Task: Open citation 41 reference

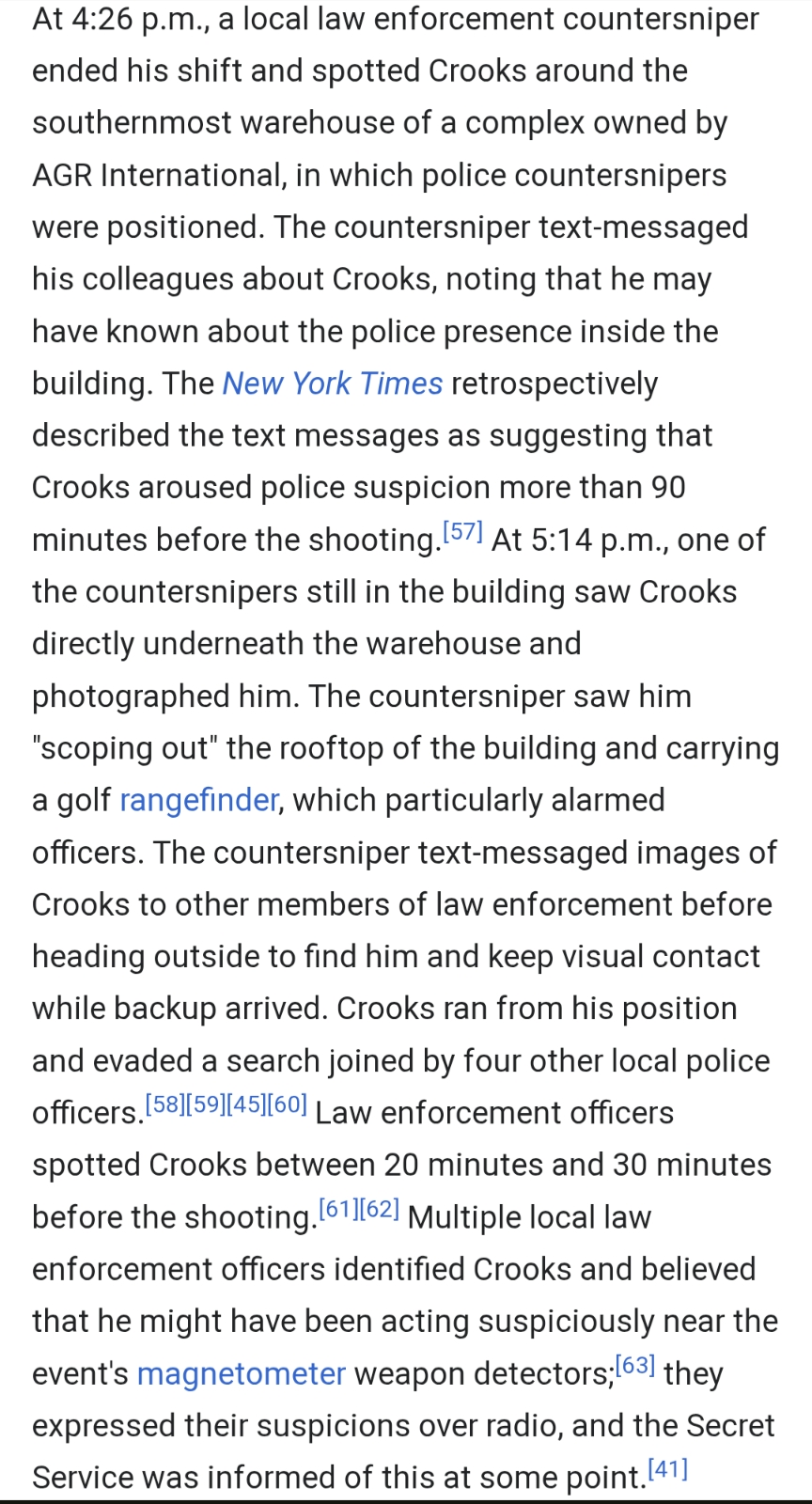Action: (x=668, y=1469)
